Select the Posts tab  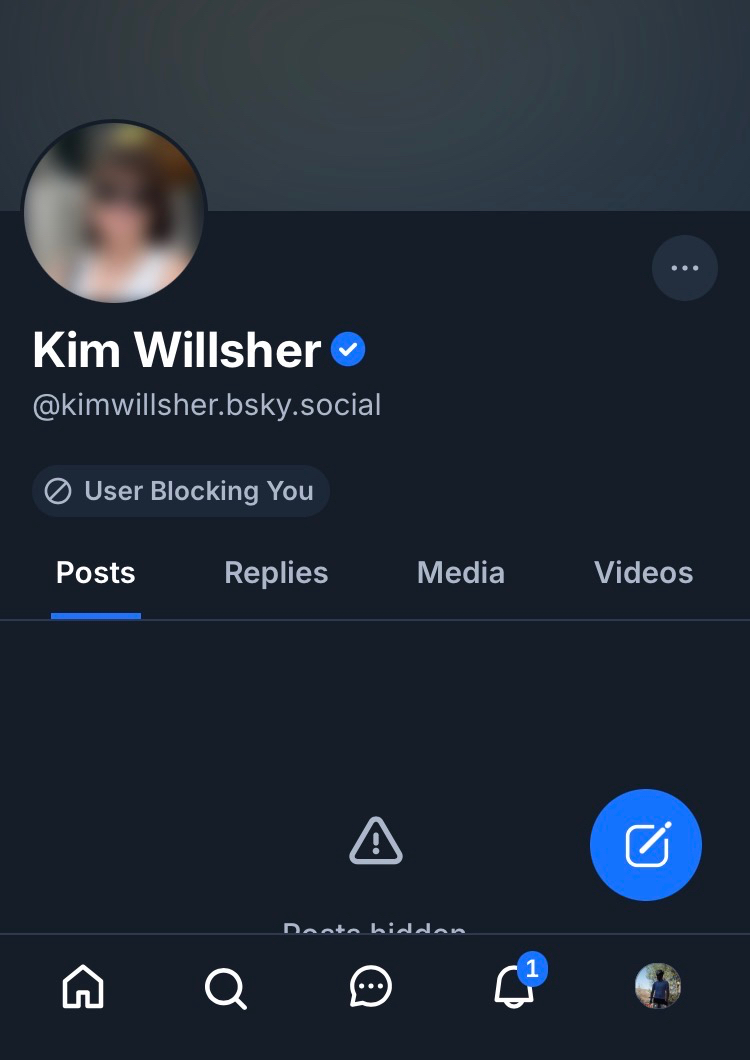point(96,573)
